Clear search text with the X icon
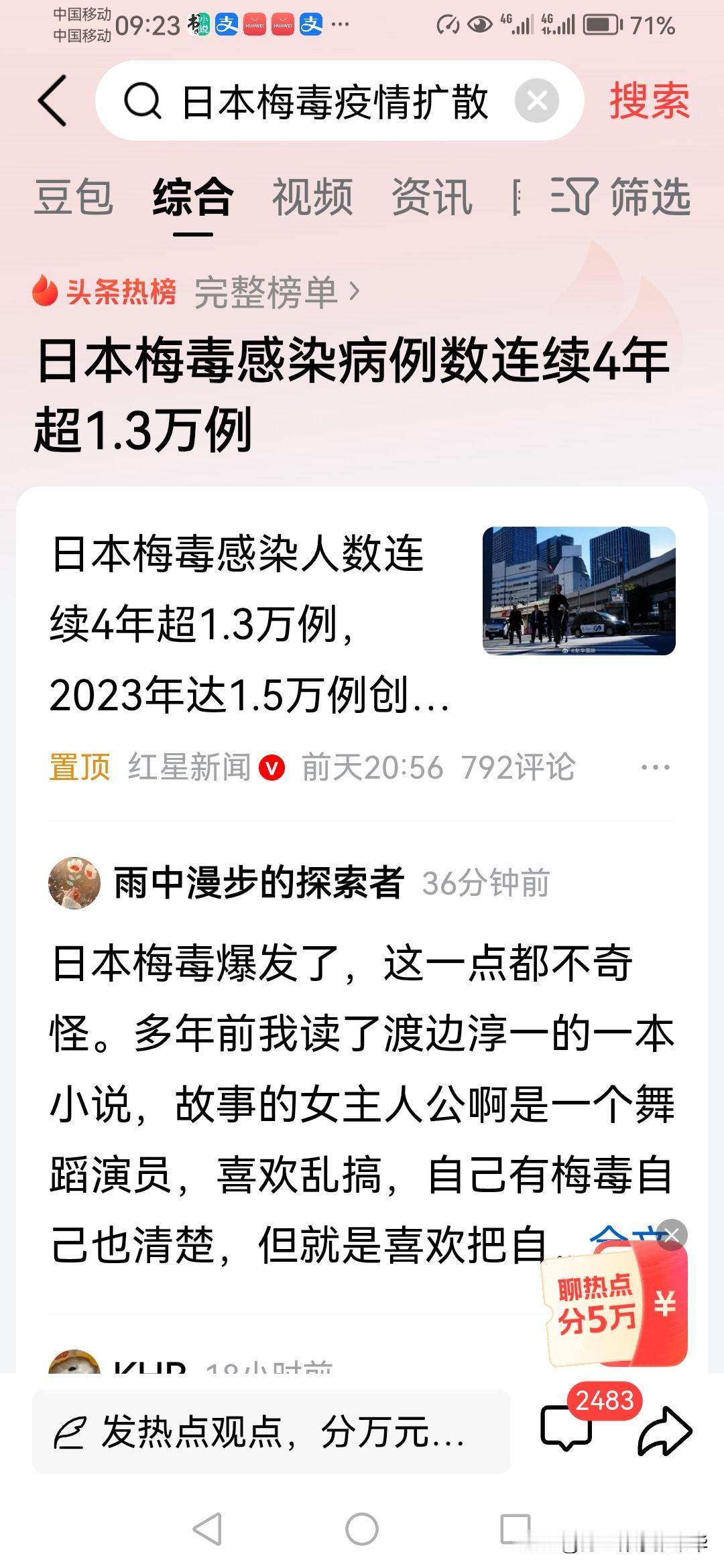 [x=538, y=99]
